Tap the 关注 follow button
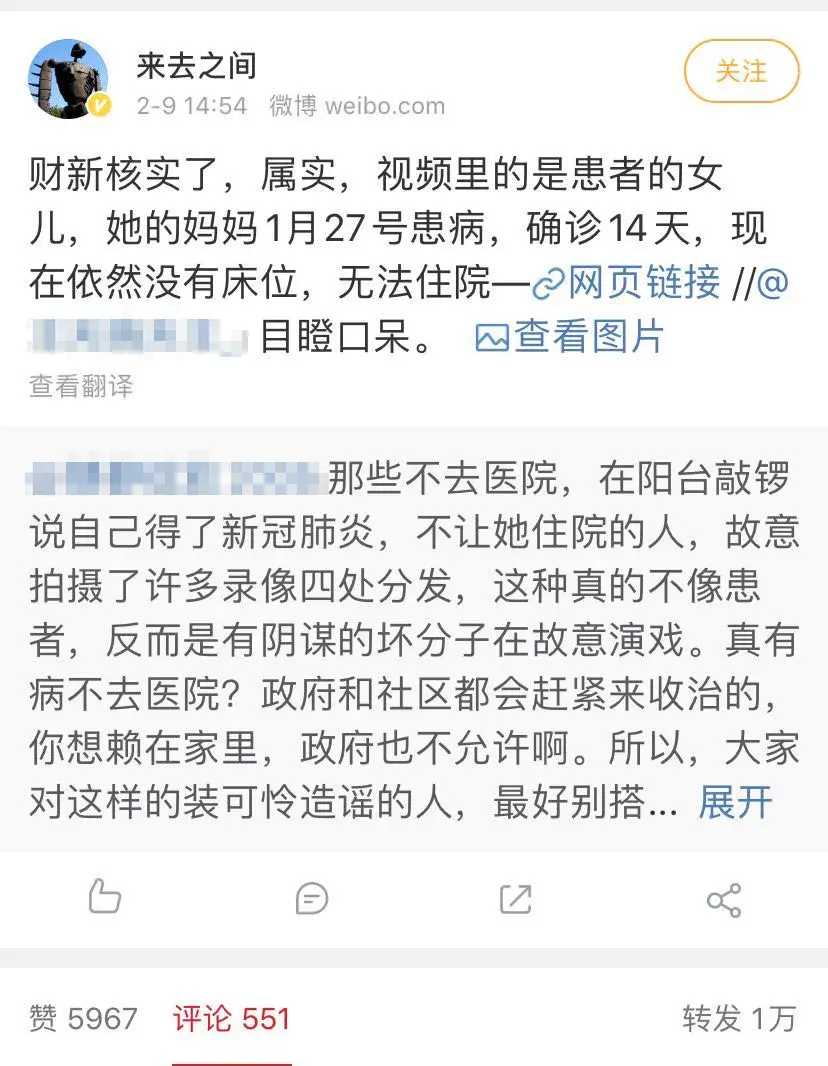 click(741, 72)
